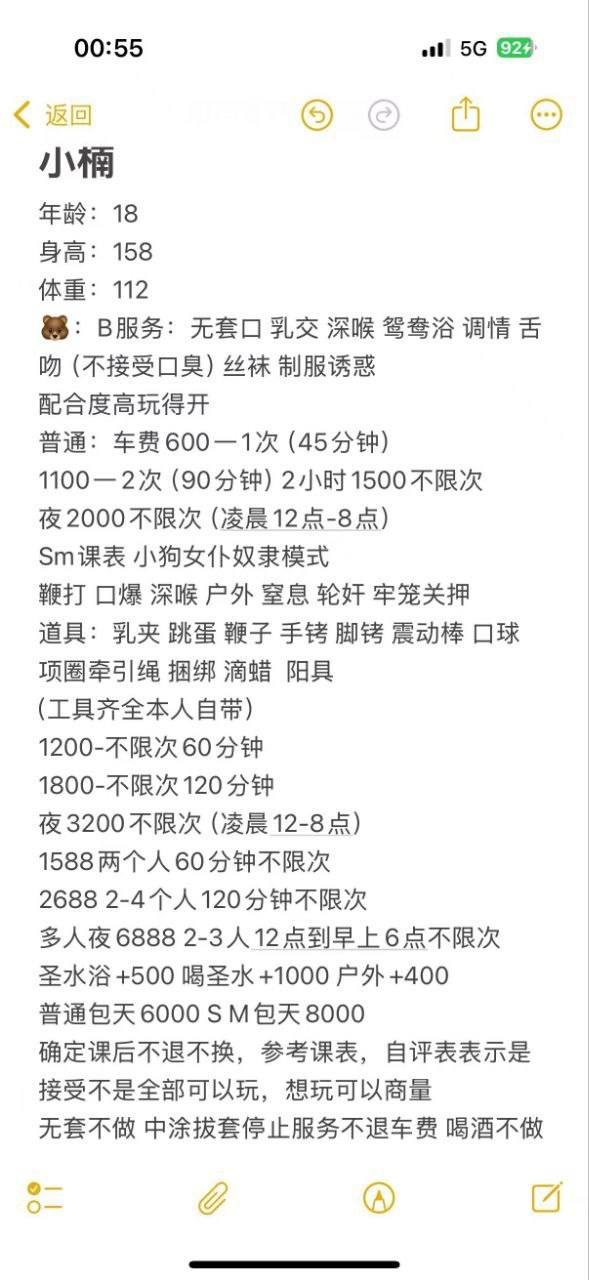The width and height of the screenshot is (589, 1280).
Task: Tap the redo arrow icon
Action: [384, 116]
